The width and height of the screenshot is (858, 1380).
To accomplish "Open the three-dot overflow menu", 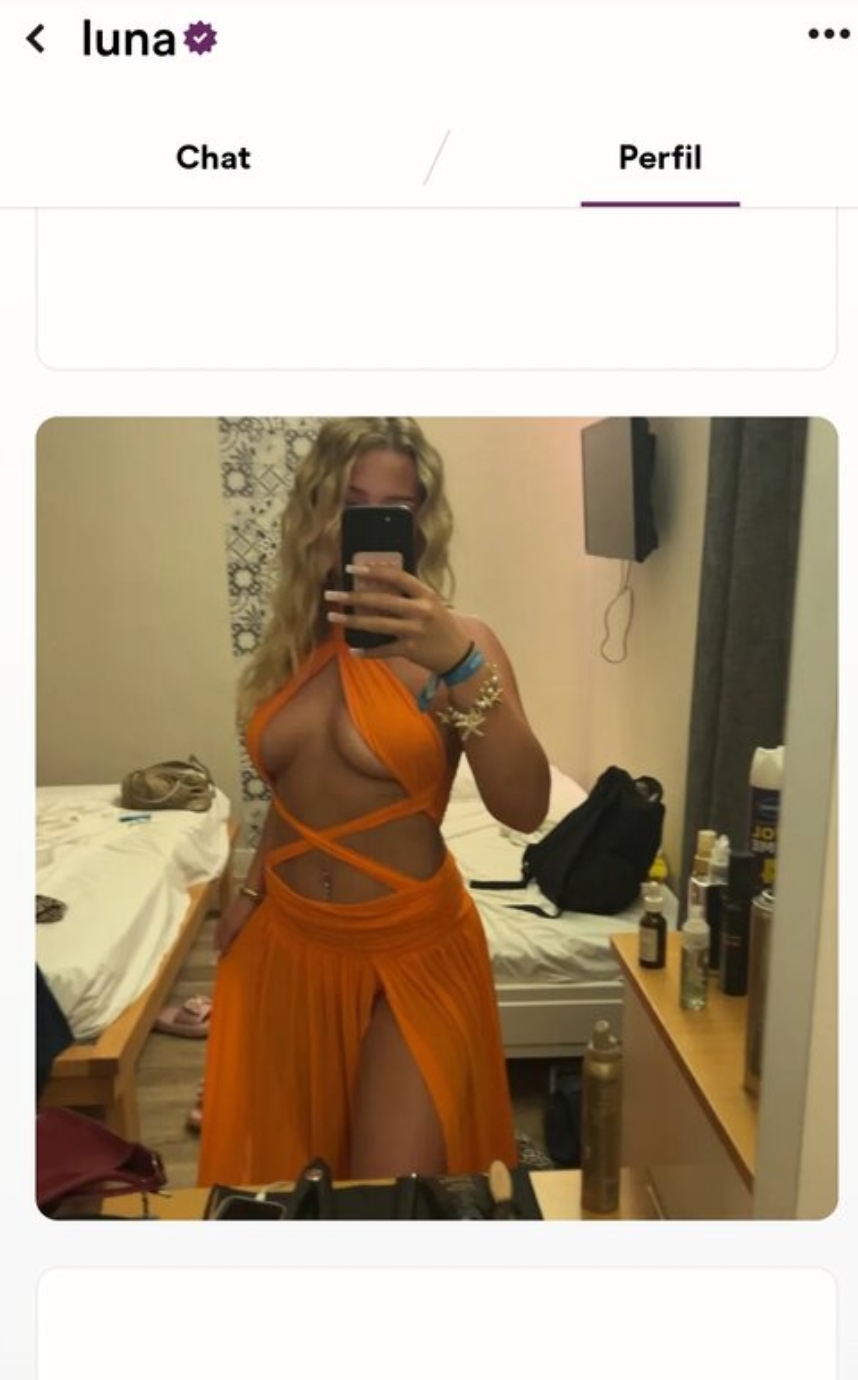I will pyautogui.click(x=828, y=34).
